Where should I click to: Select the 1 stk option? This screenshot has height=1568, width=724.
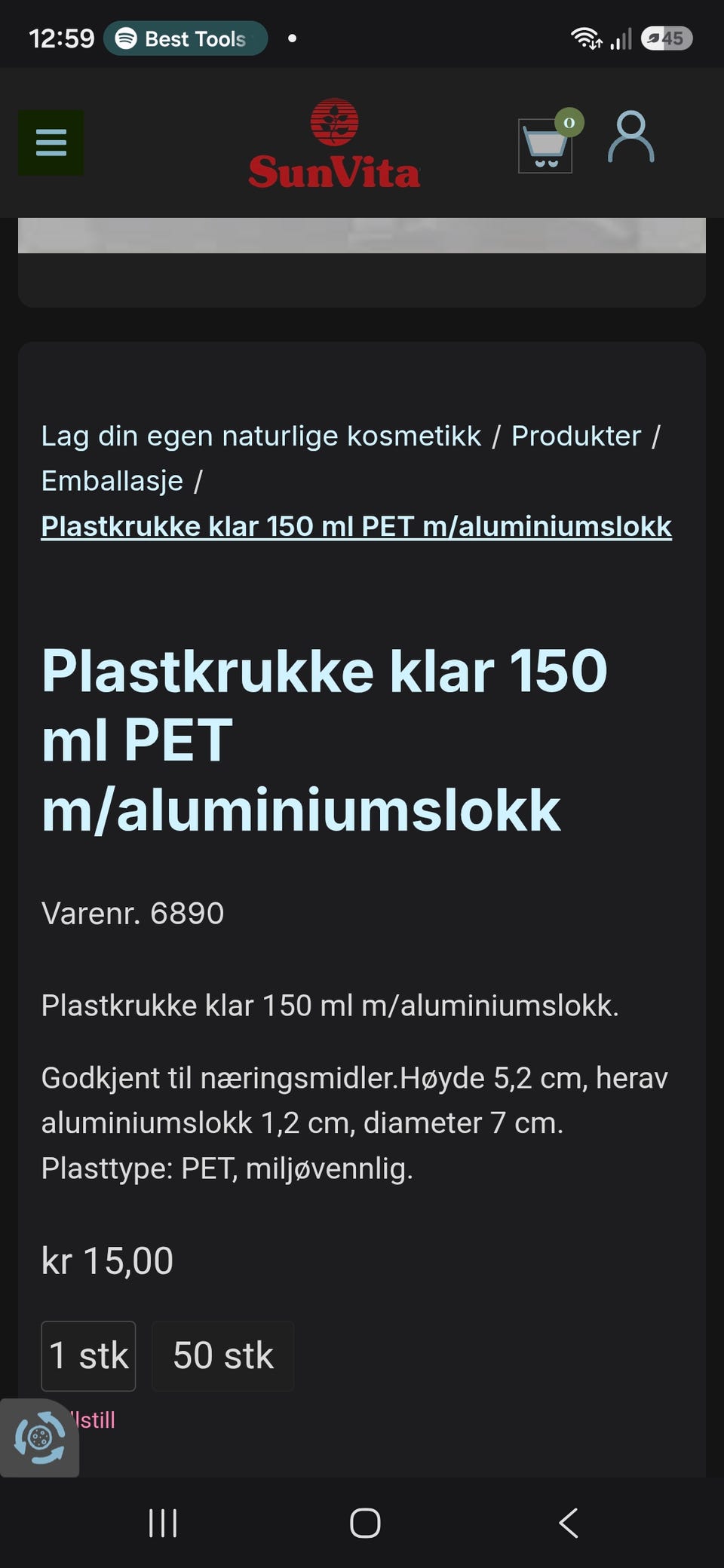point(88,1356)
